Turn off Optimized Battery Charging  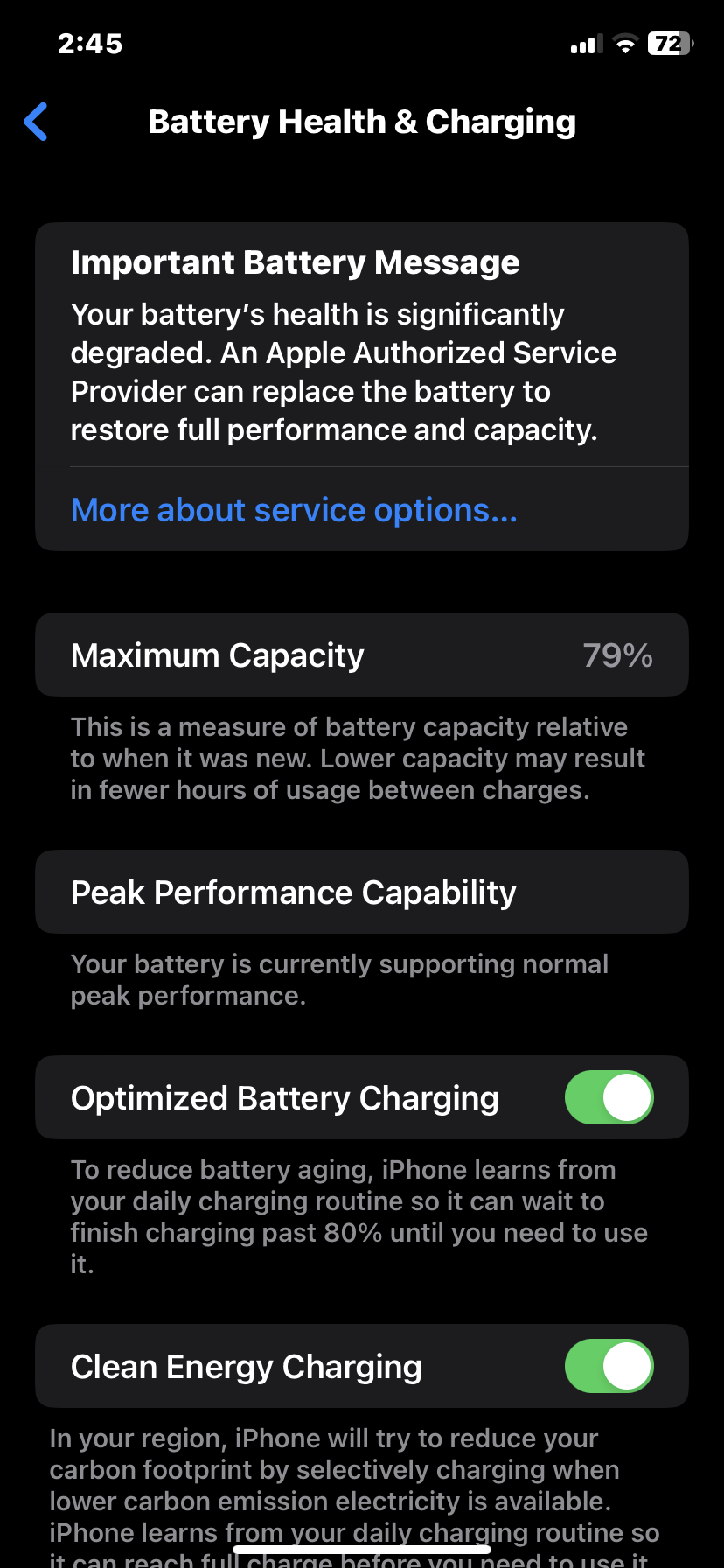(x=609, y=1097)
